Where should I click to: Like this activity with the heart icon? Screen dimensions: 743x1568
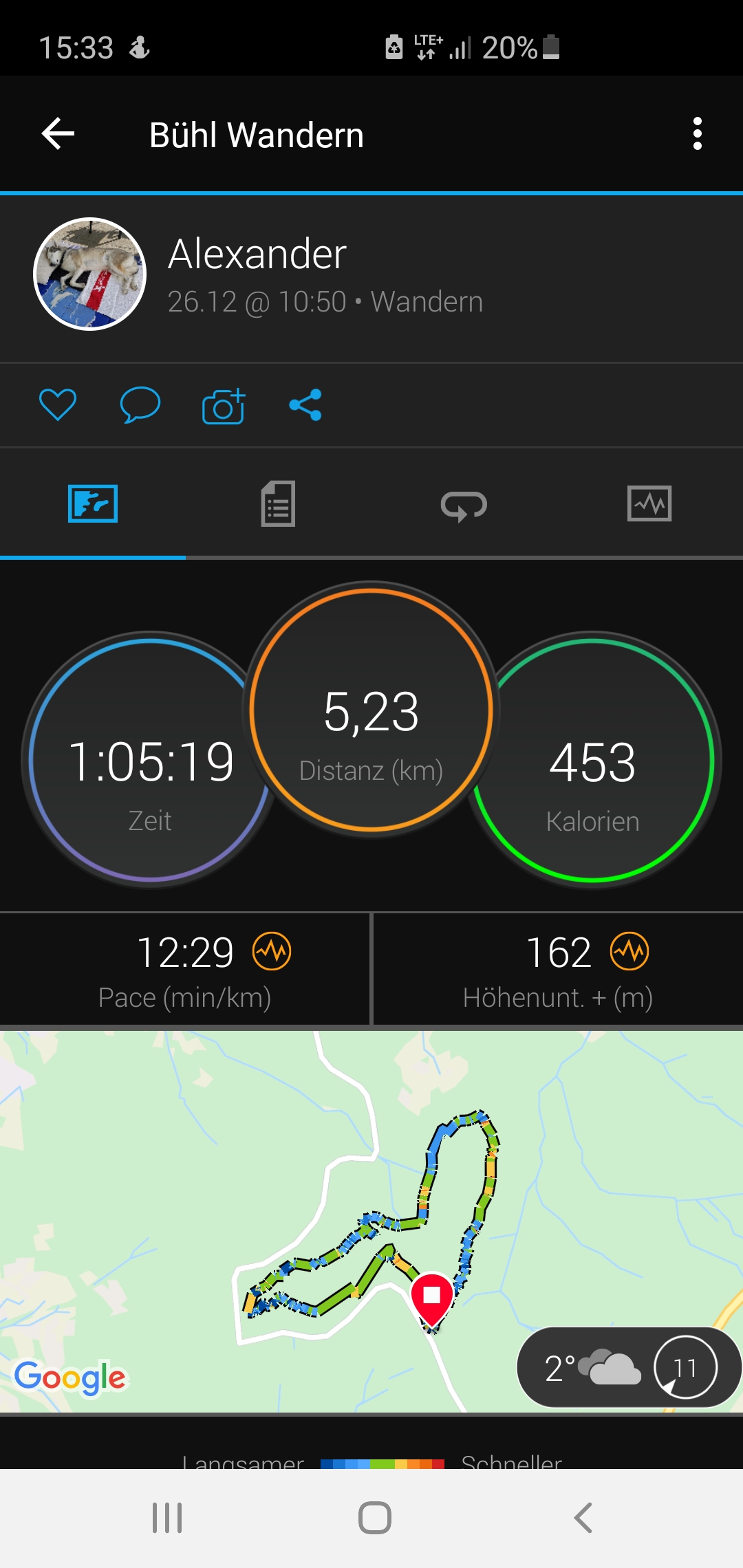[58, 404]
